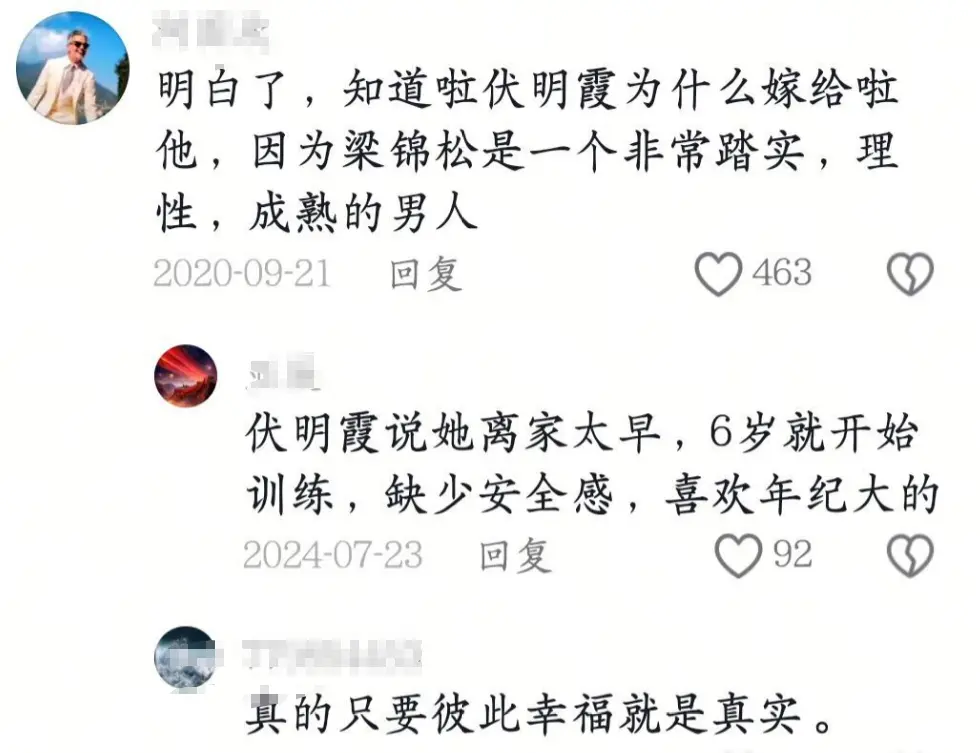Like the comment with 92 likes
980x753 pixels.
point(739,555)
